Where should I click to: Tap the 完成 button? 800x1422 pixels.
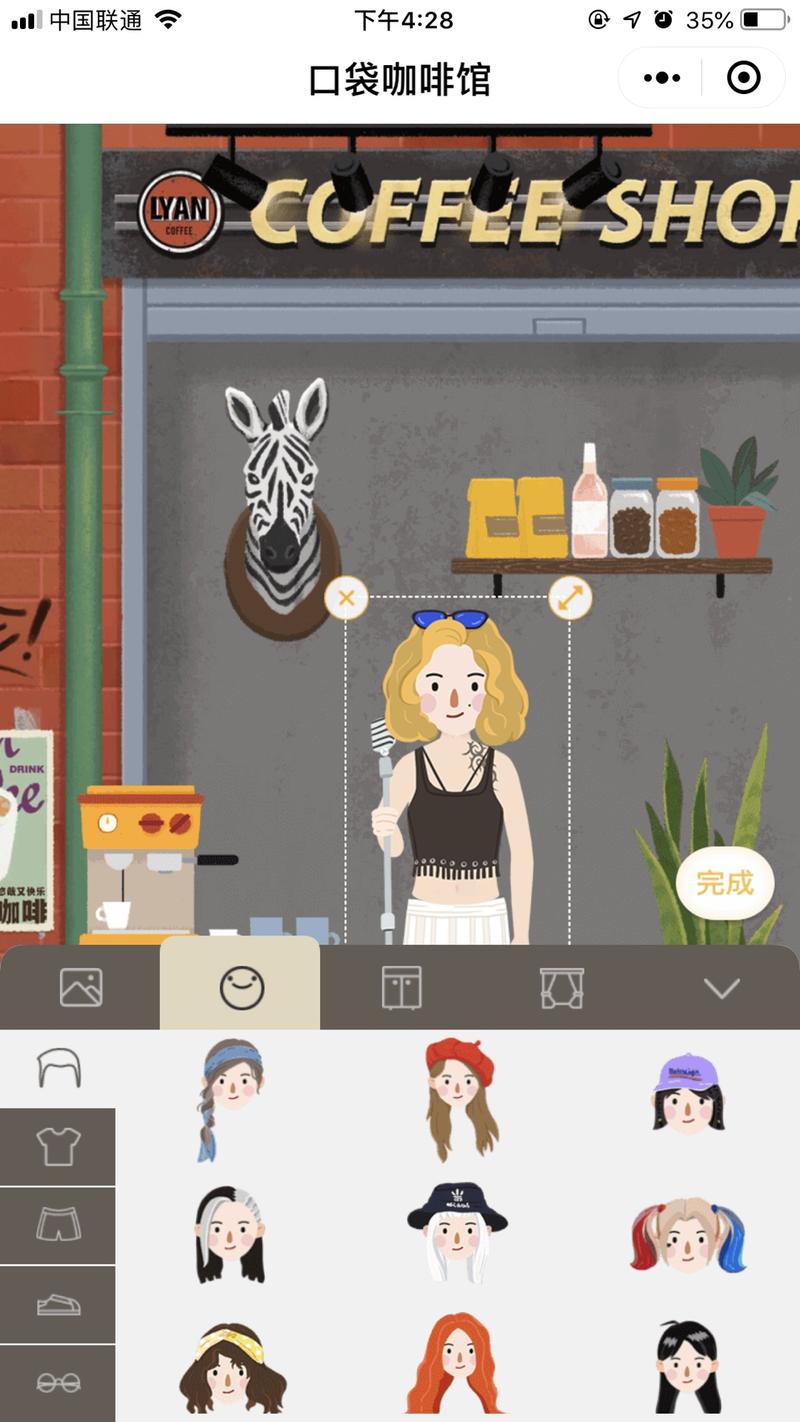724,883
